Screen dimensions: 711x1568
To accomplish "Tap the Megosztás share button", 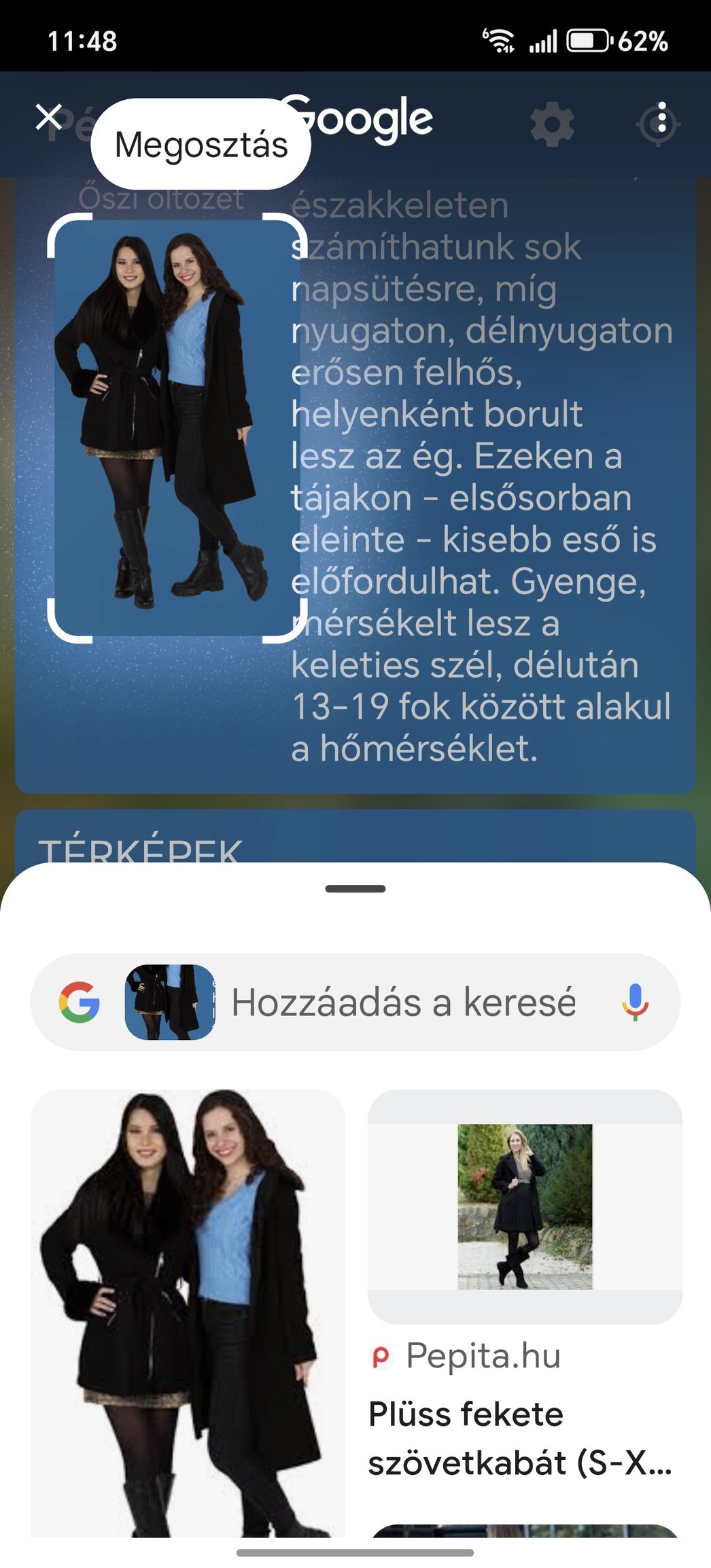I will (201, 145).
